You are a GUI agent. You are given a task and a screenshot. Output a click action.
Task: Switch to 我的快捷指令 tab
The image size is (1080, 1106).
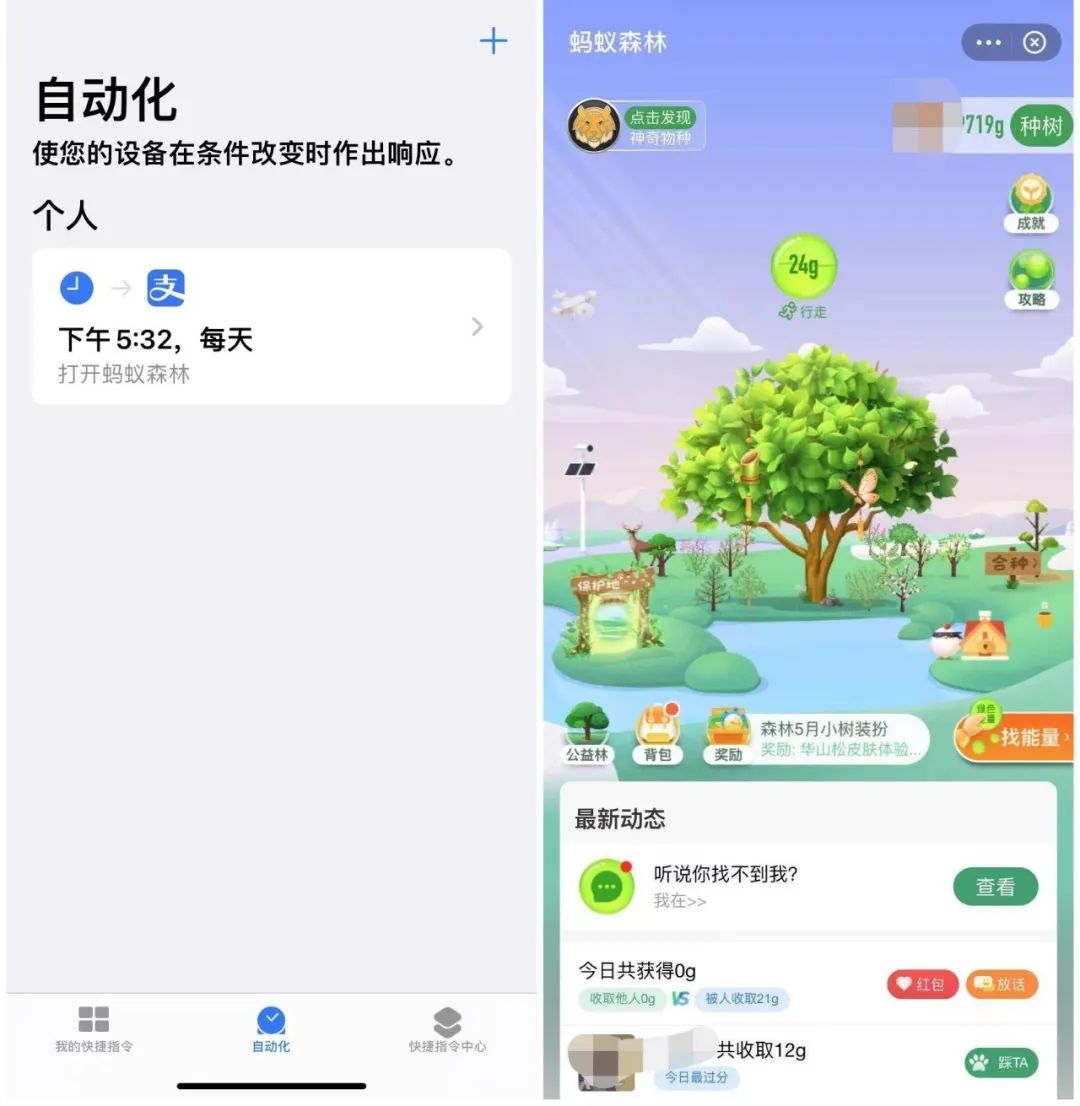coord(94,1029)
